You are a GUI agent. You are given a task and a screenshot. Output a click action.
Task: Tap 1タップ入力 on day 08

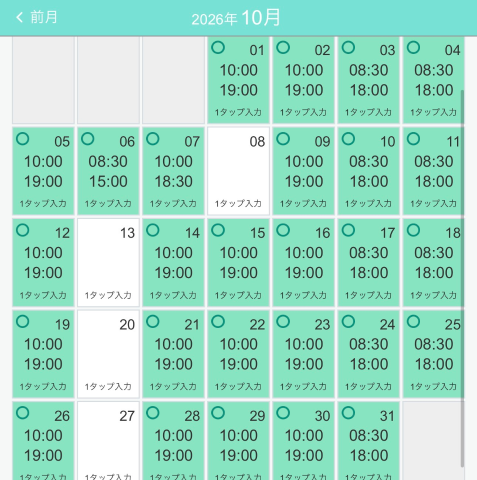pos(238,203)
